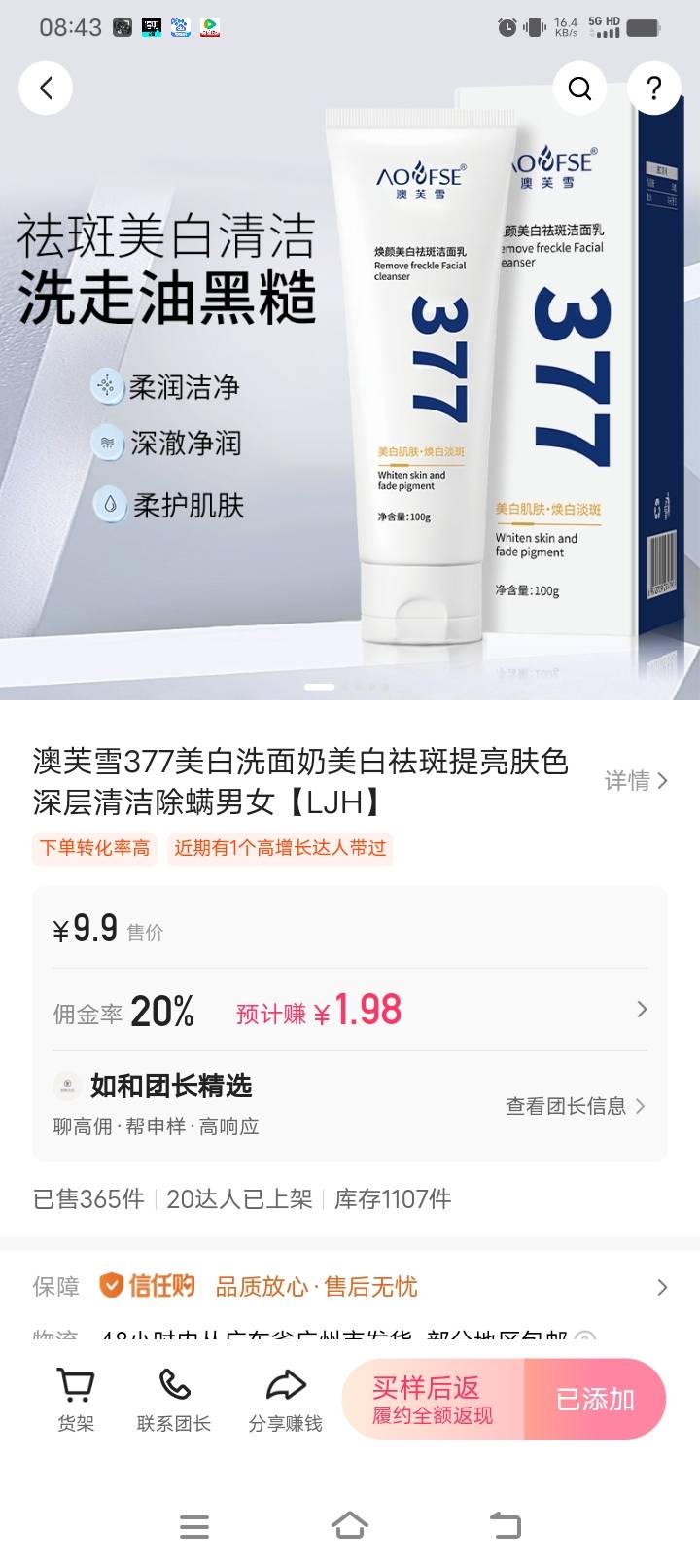Viewport: 700px width, 1568px height.
Task: Open search from the magnifier icon
Action: (x=580, y=89)
